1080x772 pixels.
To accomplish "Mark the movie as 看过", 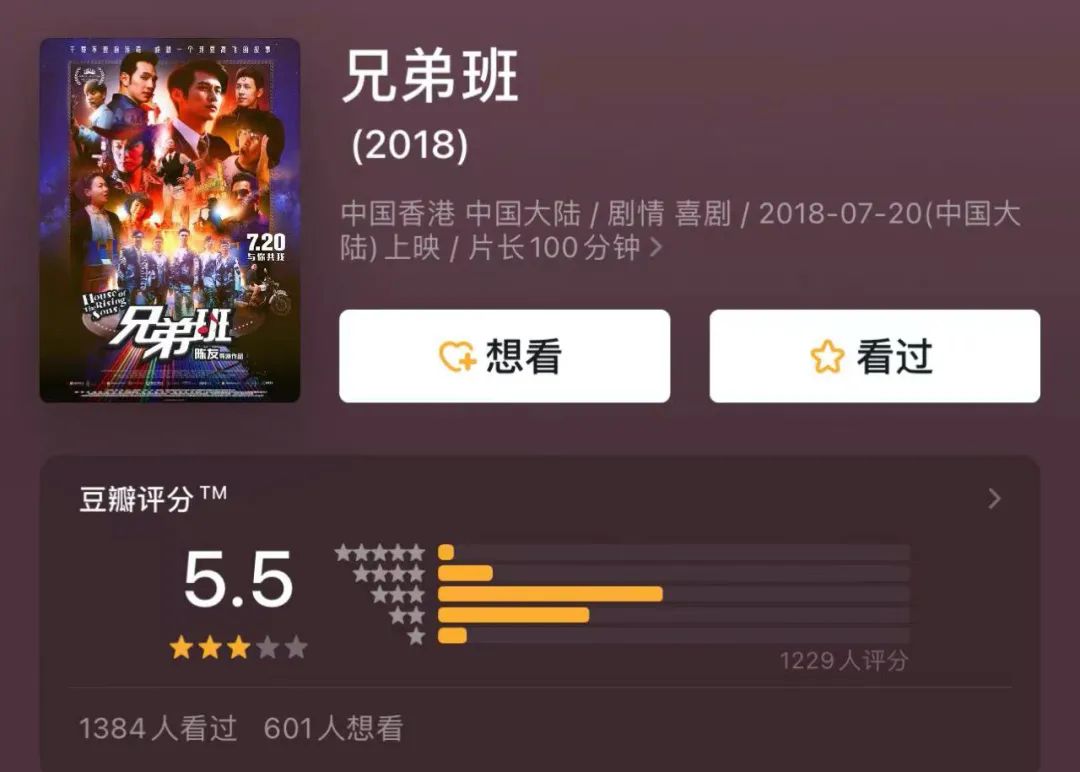I will [x=874, y=356].
